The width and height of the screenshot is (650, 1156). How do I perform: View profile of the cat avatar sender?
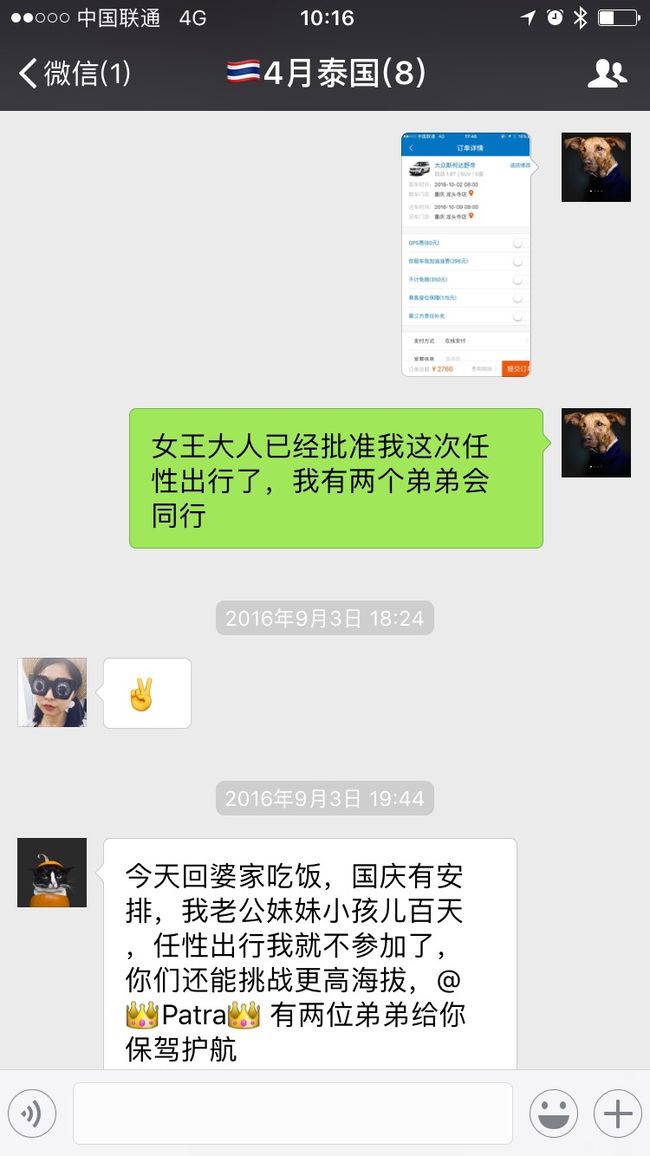coord(52,872)
